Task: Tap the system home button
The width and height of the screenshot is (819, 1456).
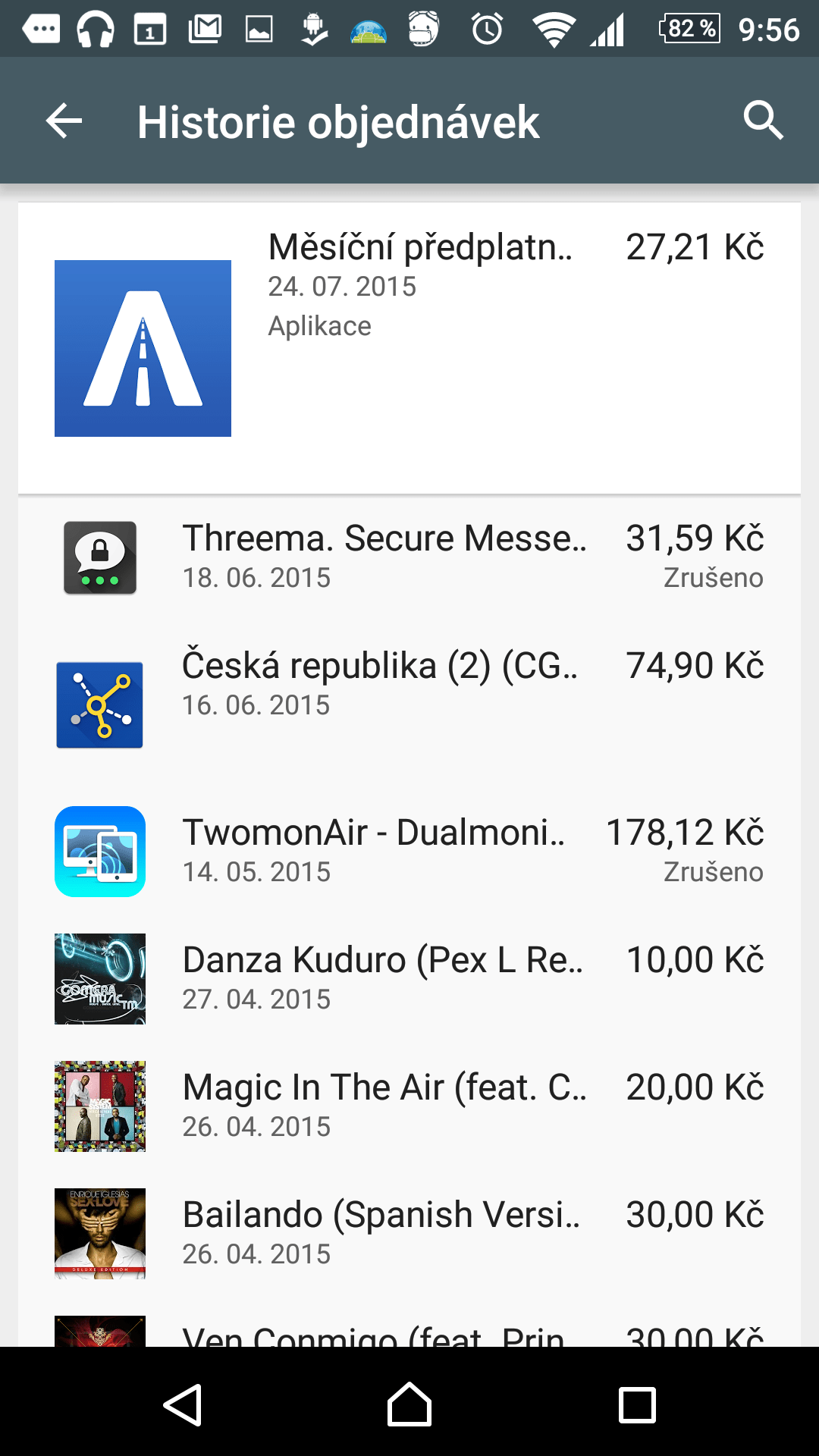Action: tap(409, 1404)
